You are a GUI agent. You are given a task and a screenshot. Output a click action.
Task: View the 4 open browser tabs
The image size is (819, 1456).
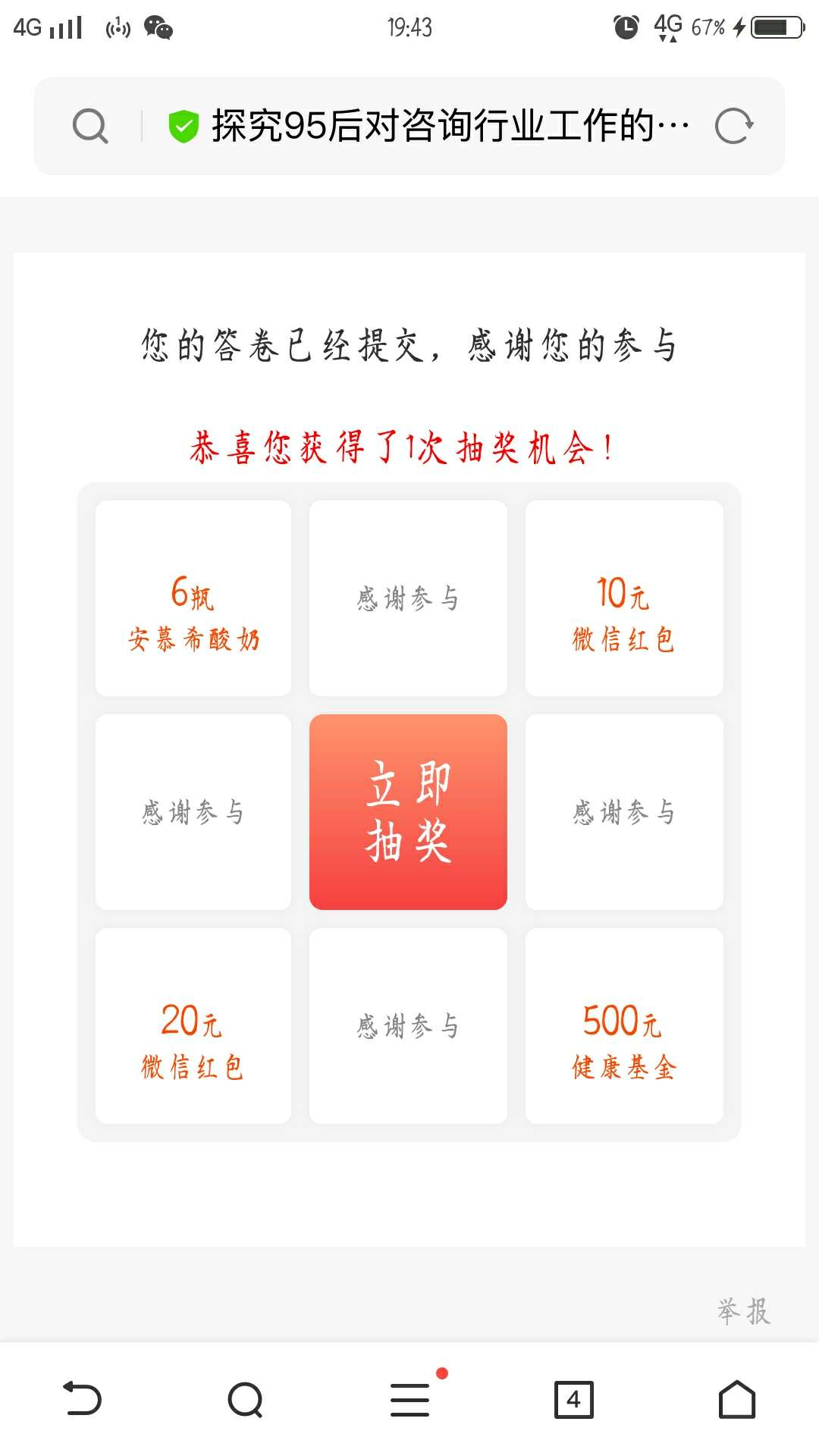pyautogui.click(x=573, y=1399)
